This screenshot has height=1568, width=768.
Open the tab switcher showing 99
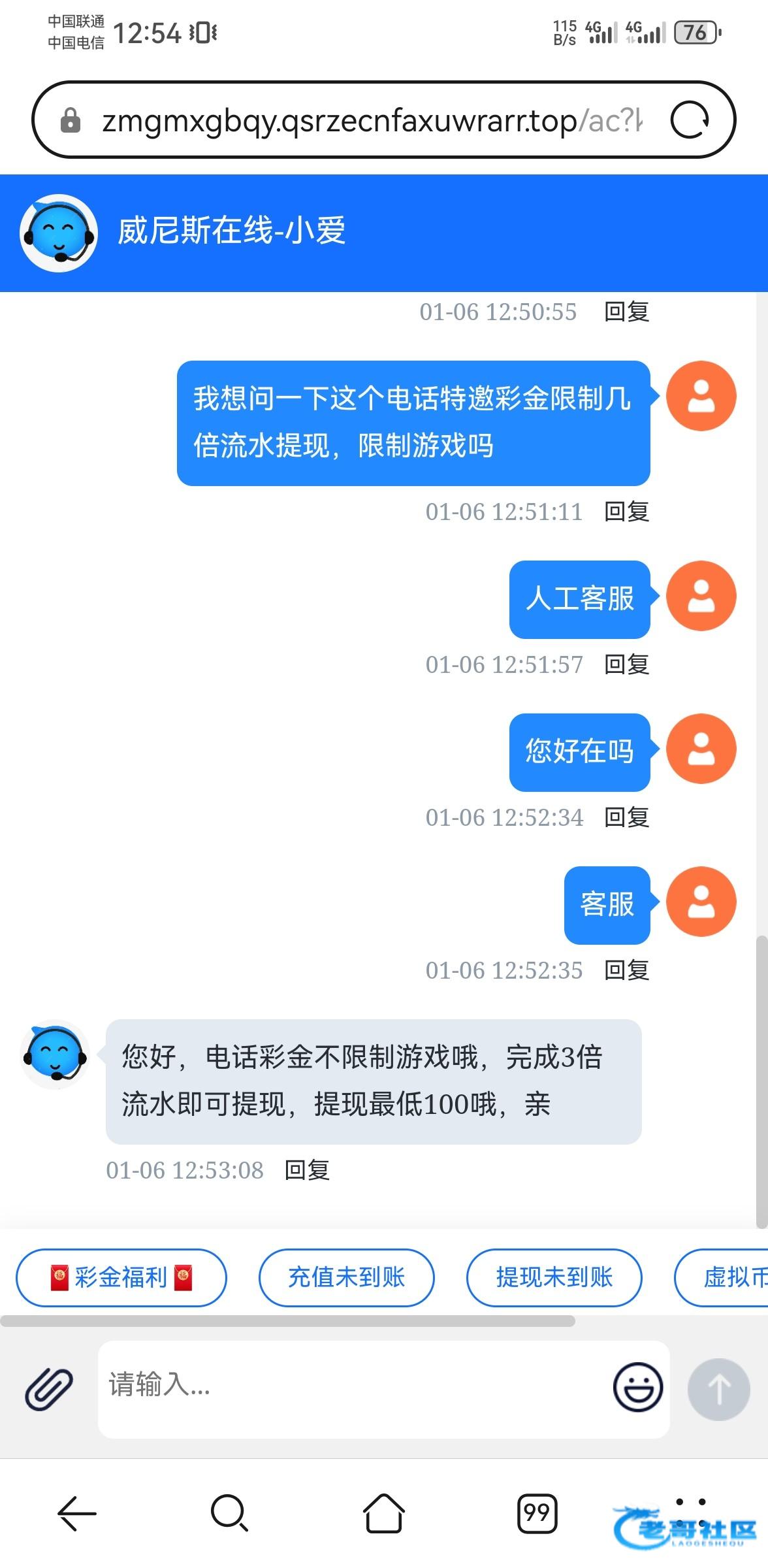[537, 1513]
